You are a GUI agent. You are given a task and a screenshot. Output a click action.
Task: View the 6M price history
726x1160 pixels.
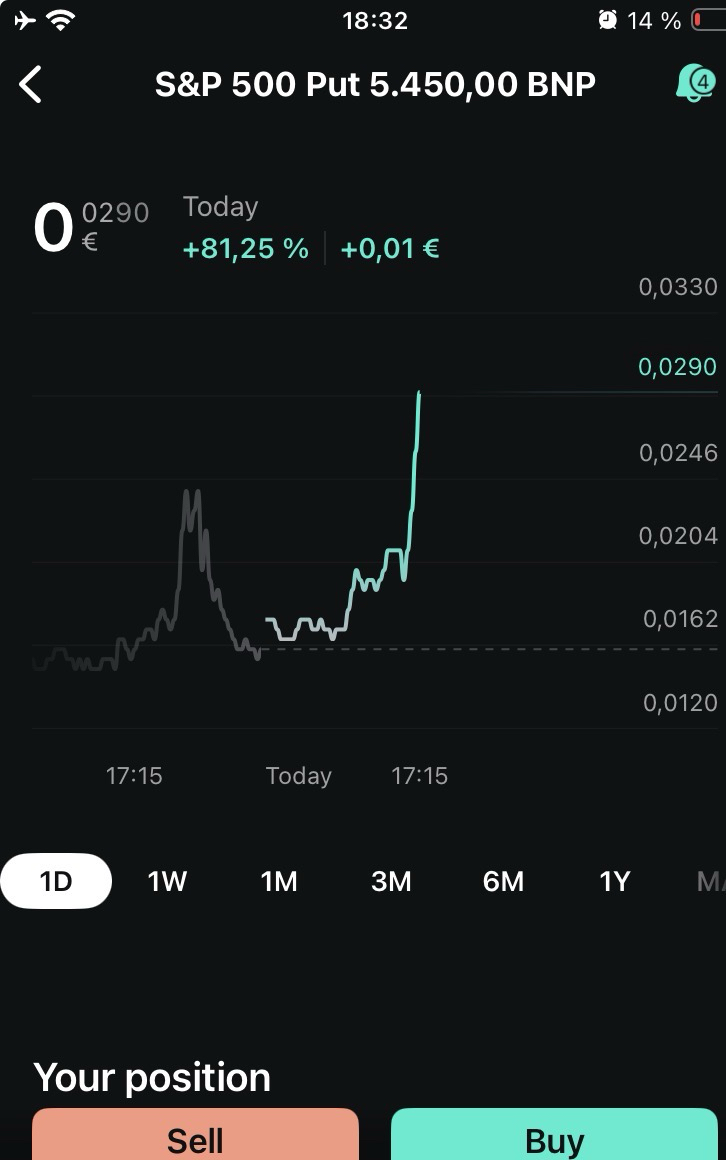pyautogui.click(x=503, y=881)
